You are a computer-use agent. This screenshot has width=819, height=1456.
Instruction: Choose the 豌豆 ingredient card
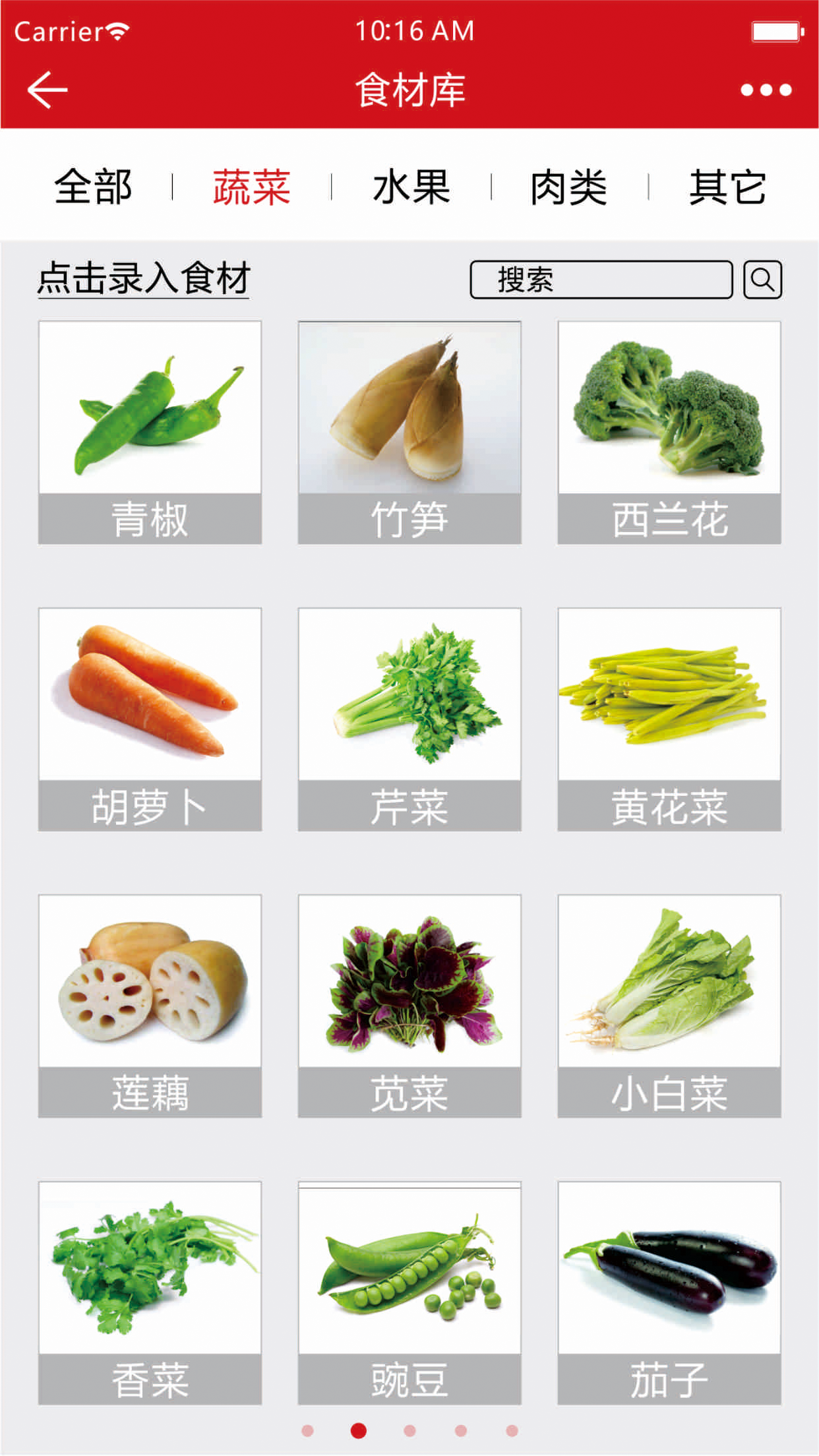click(x=409, y=1292)
